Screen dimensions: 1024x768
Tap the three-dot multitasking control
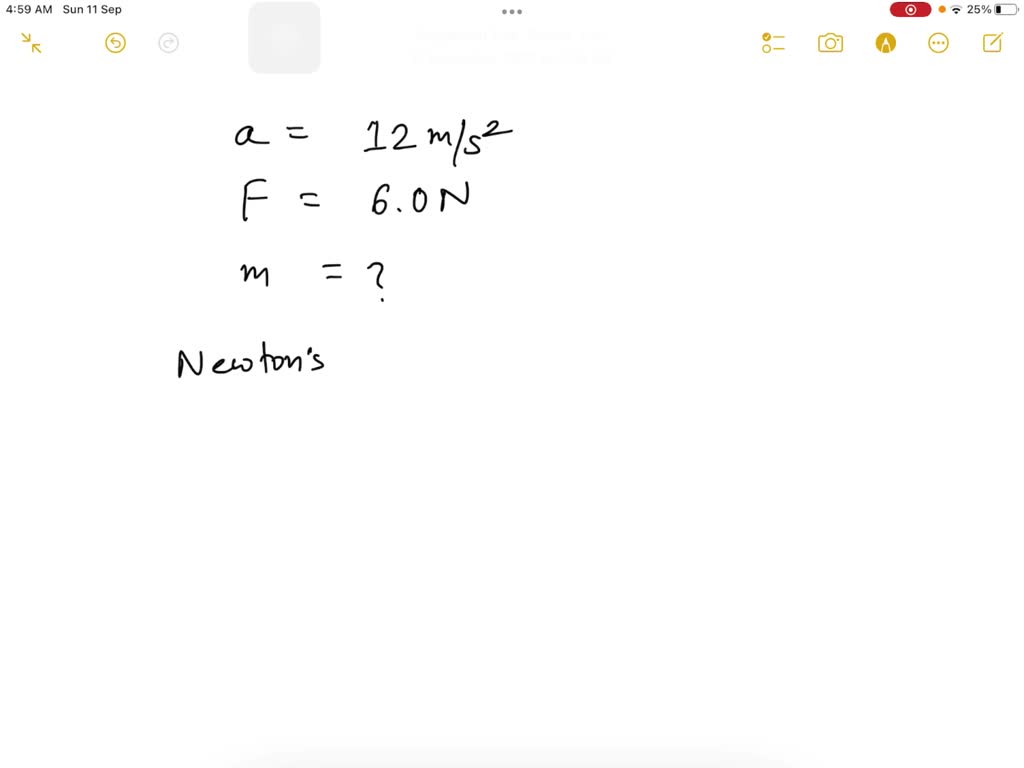coord(511,12)
